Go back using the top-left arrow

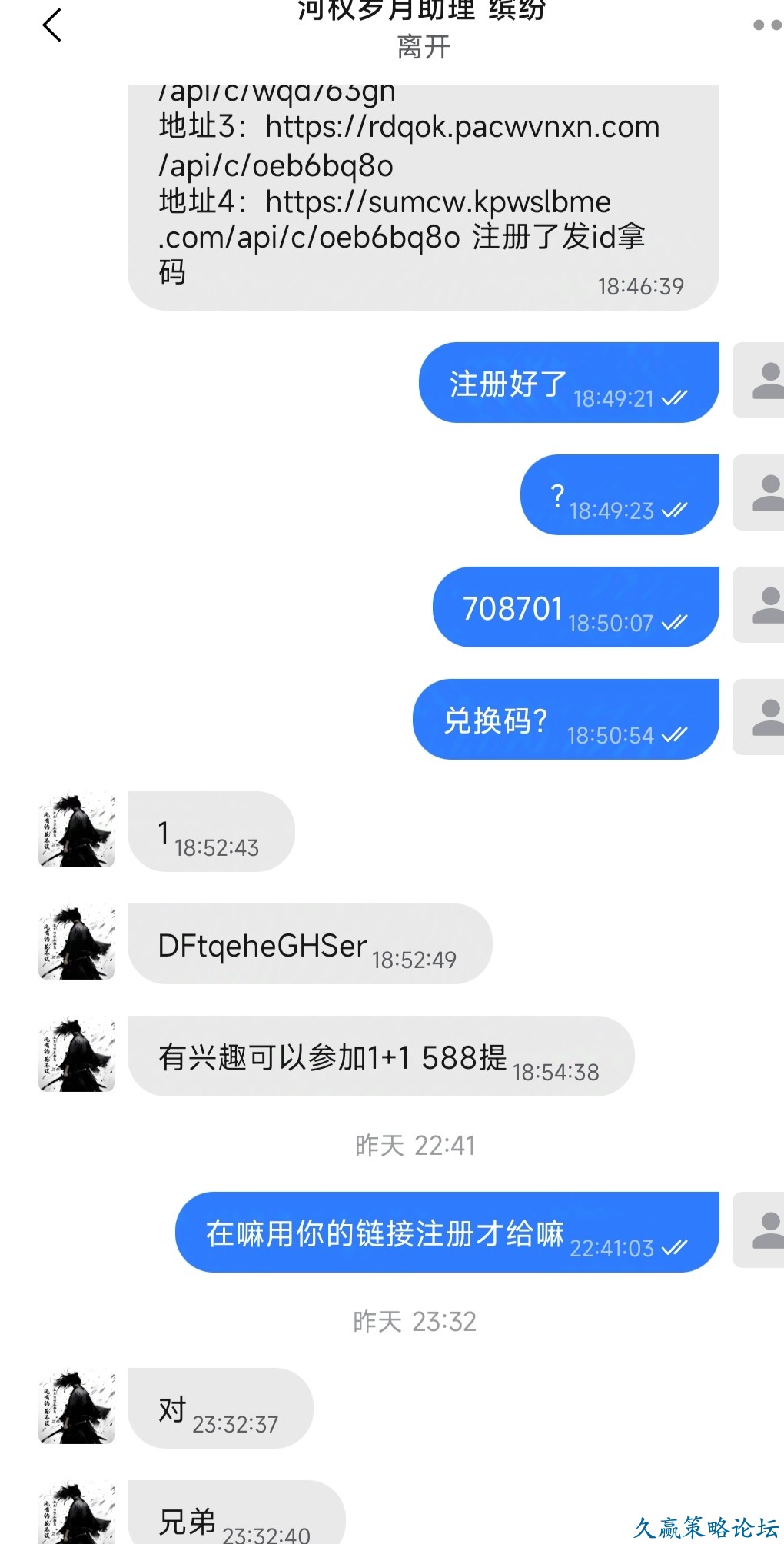point(51,25)
